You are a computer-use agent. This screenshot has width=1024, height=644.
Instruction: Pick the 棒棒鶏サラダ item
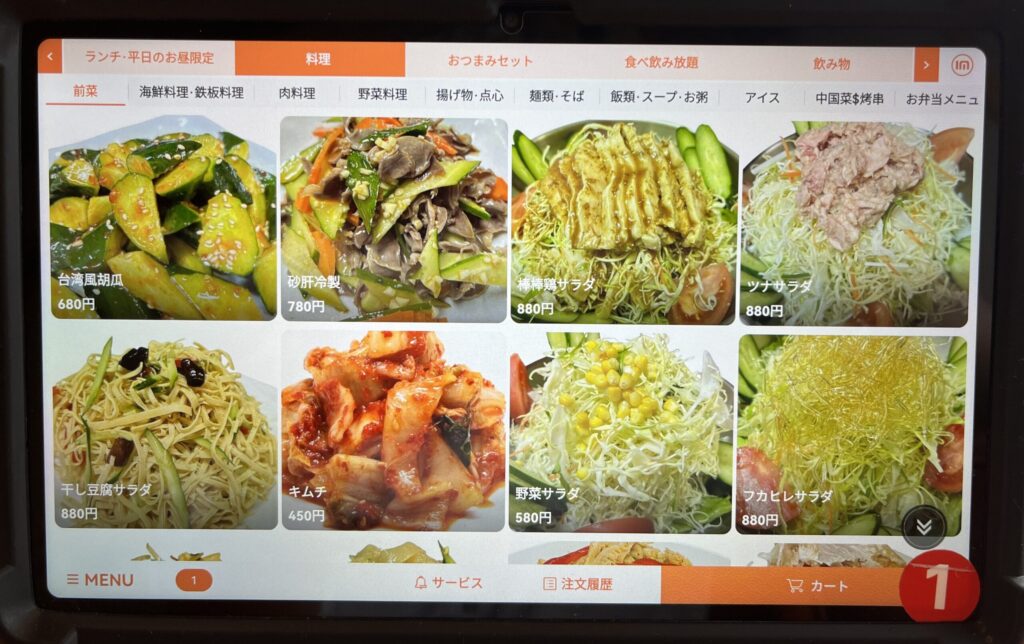point(624,223)
